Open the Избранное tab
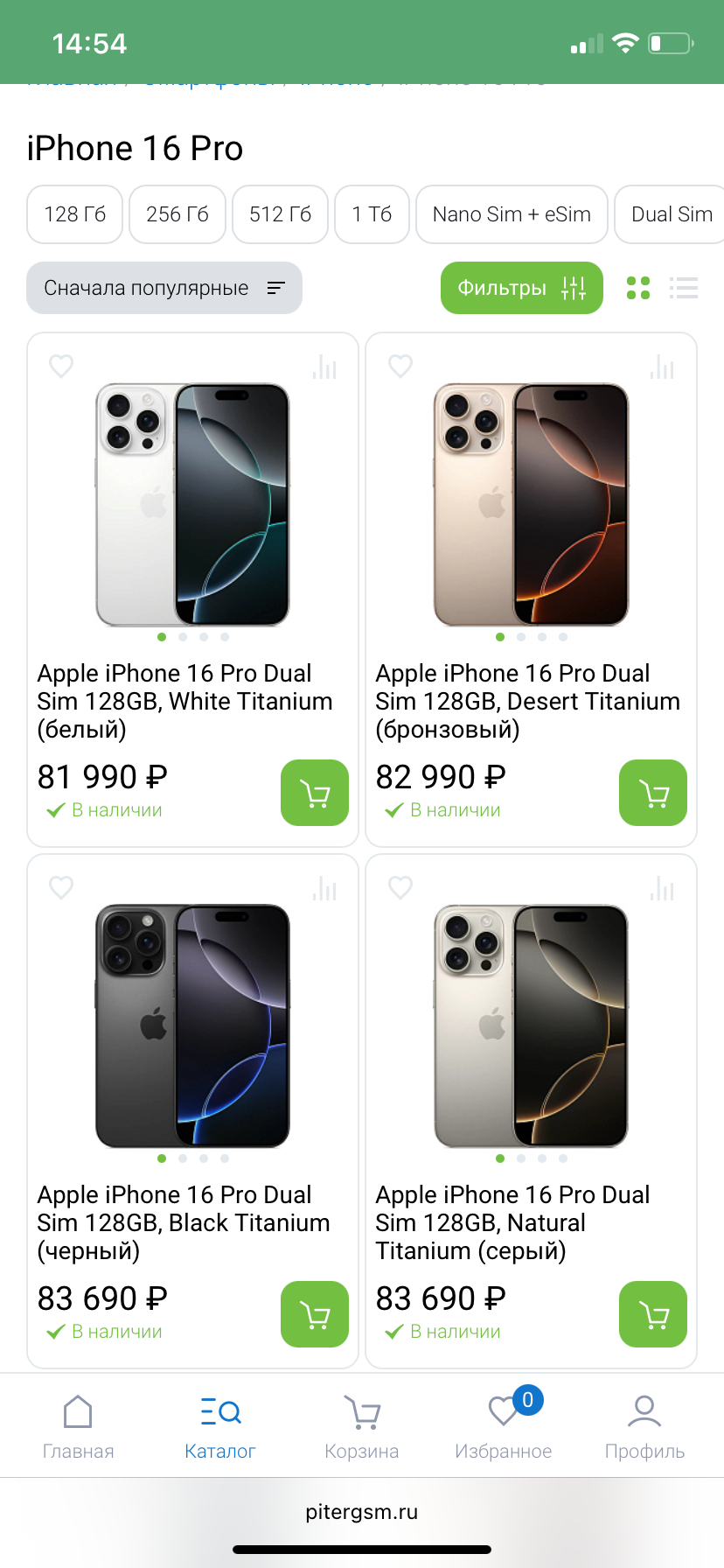Screen dimensions: 724x1568 504,1426
